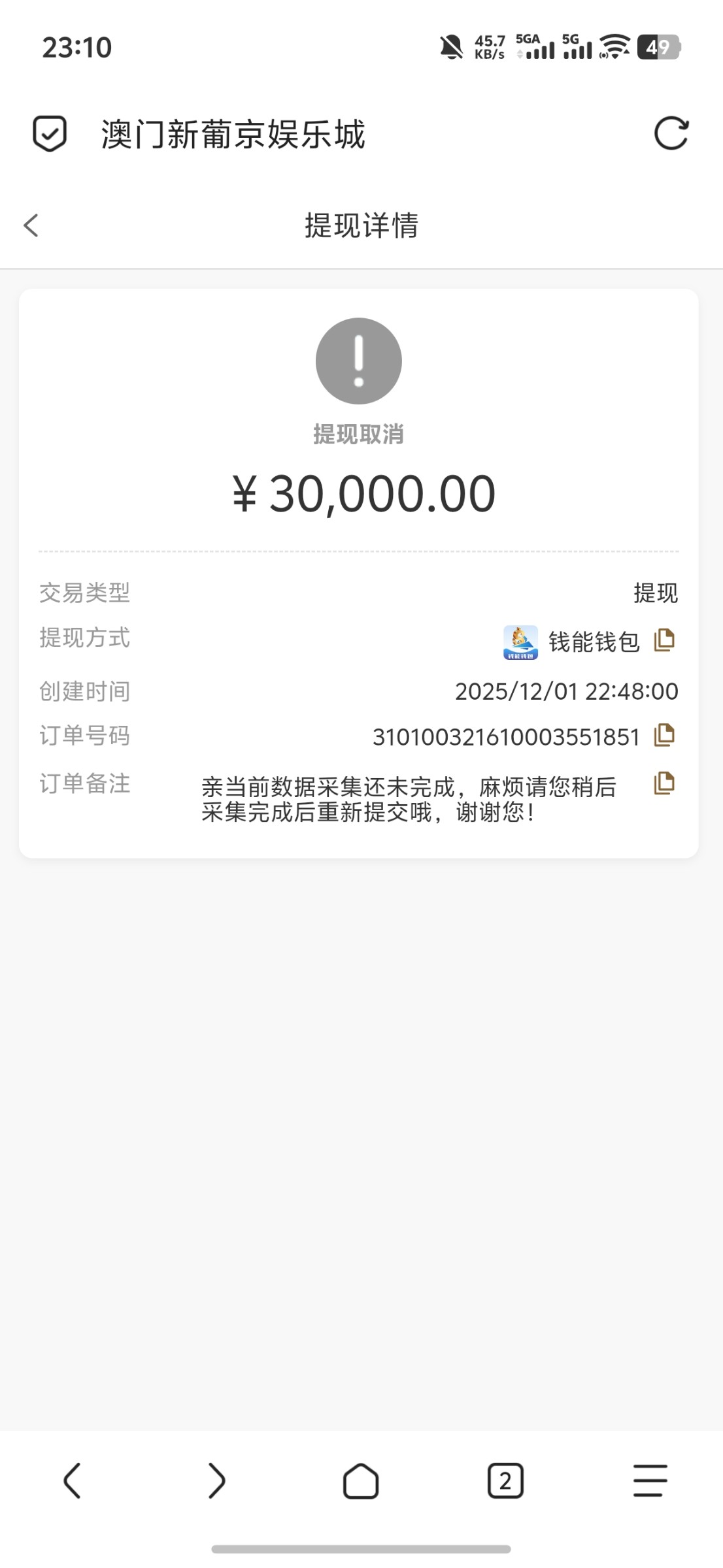Copy the 钱能钱包 withdrawal method
Viewport: 723px width, 1568px height.
pyautogui.click(x=664, y=640)
